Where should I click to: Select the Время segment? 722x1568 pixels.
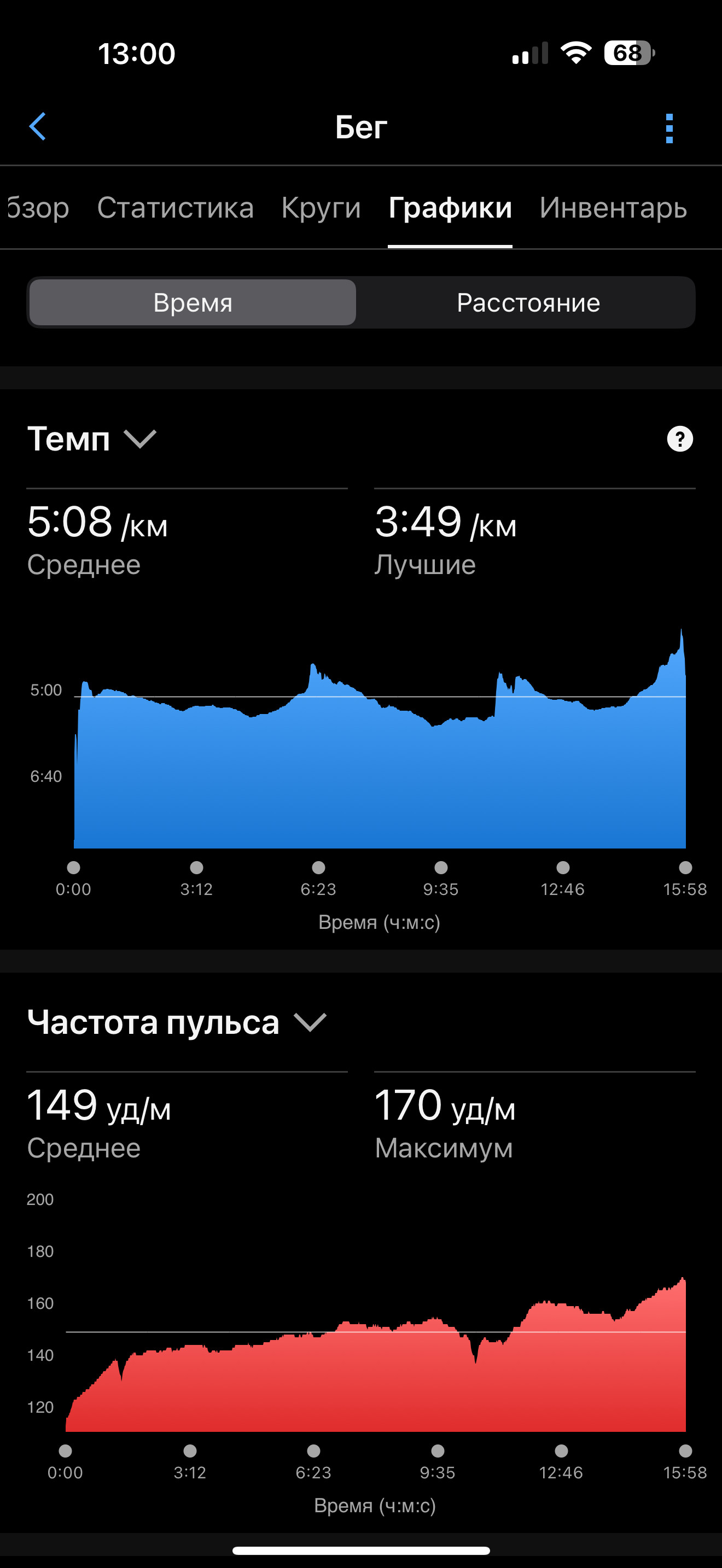coord(193,302)
